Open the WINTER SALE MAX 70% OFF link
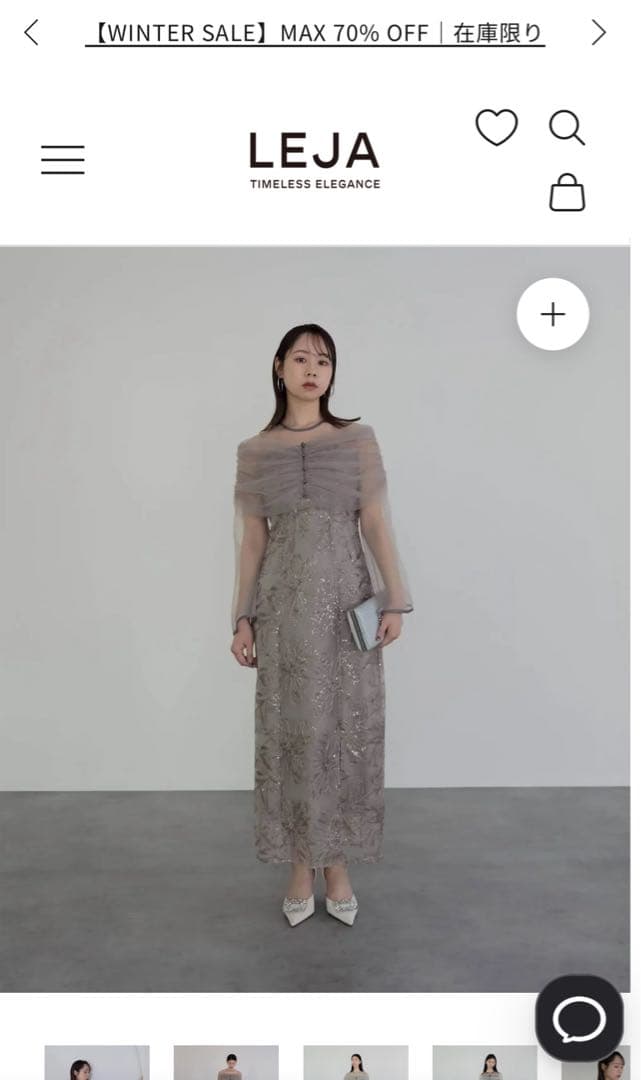This screenshot has height=1080, width=641. coord(315,34)
